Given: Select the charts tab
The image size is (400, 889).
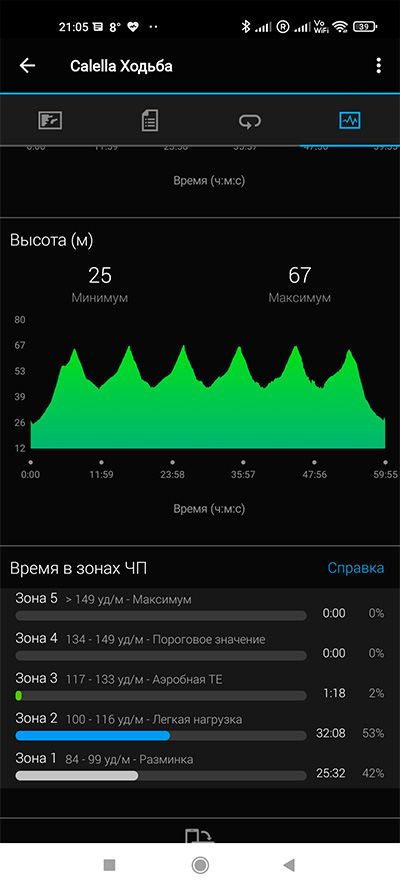Looking at the screenshot, I should pos(350,120).
